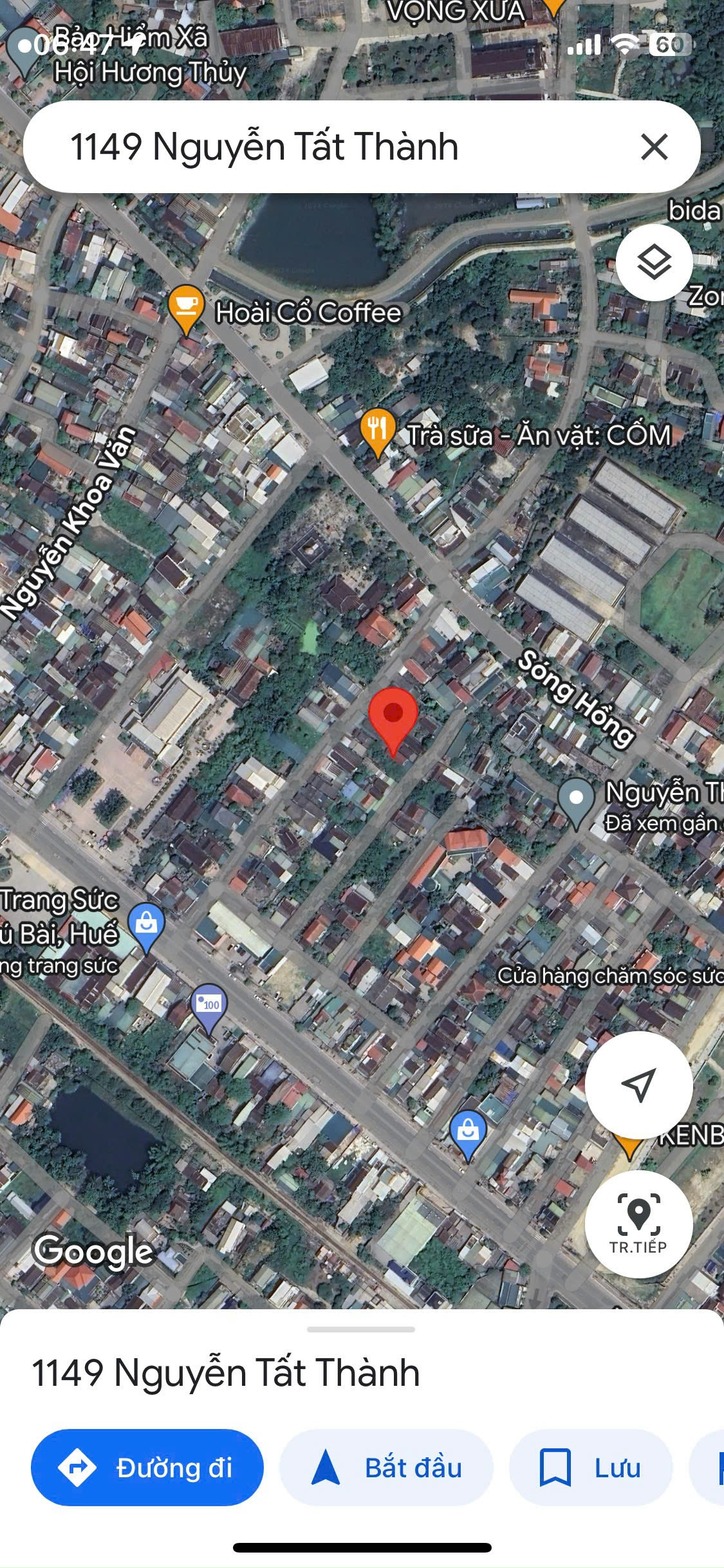724x1568 pixels.
Task: Center map on my location
Action: click(638, 1085)
